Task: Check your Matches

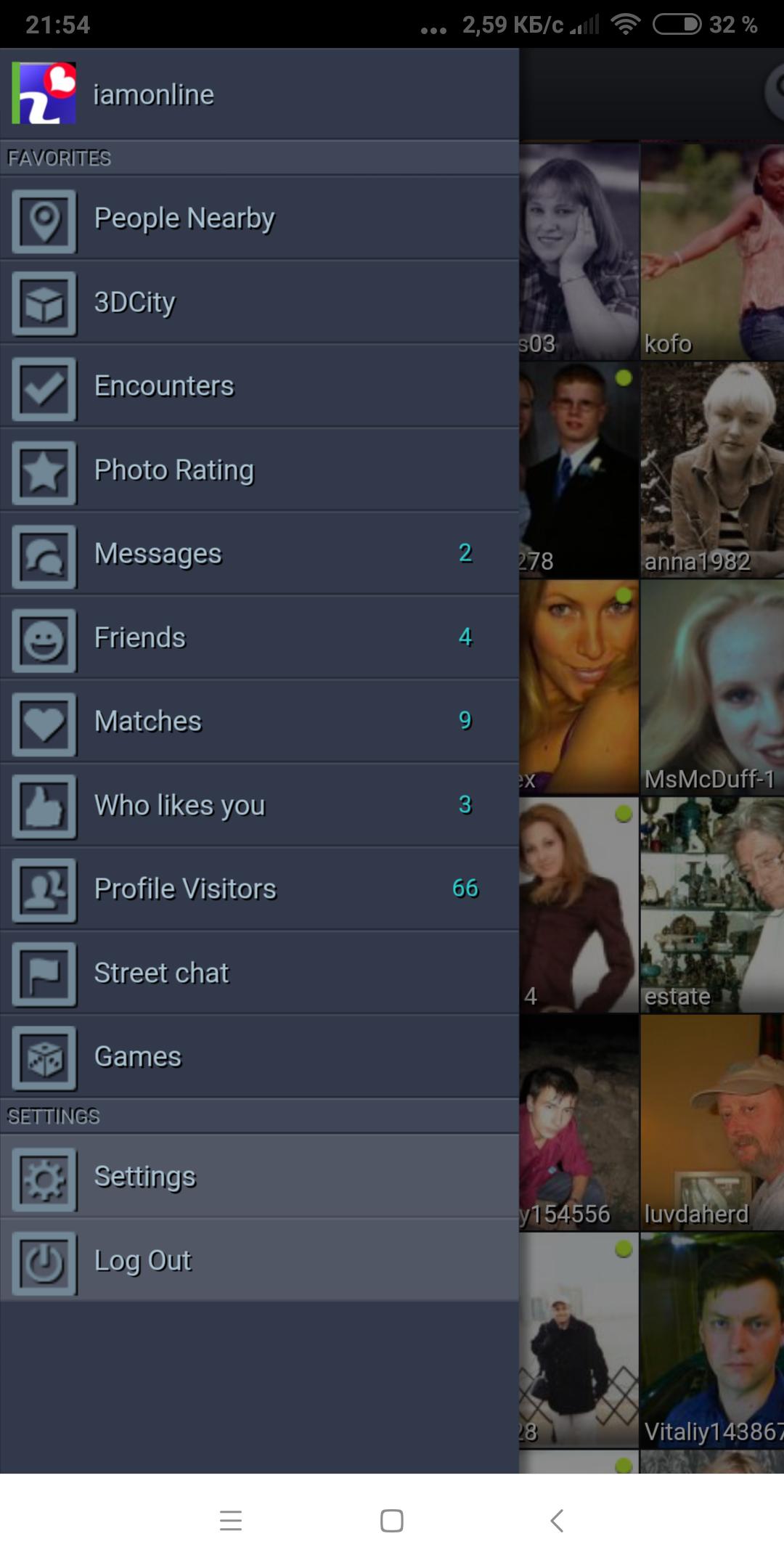Action: point(258,722)
